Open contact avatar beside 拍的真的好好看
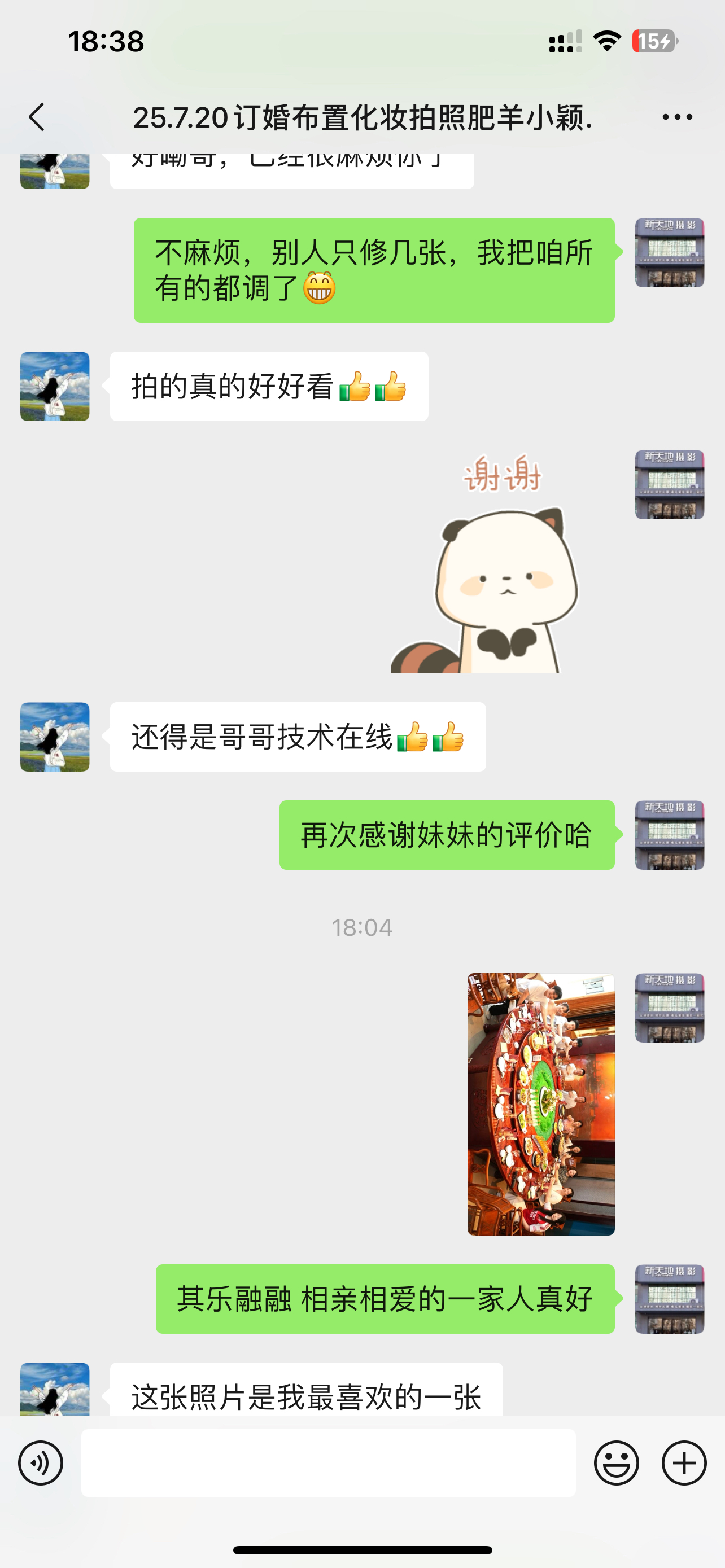 [55, 386]
